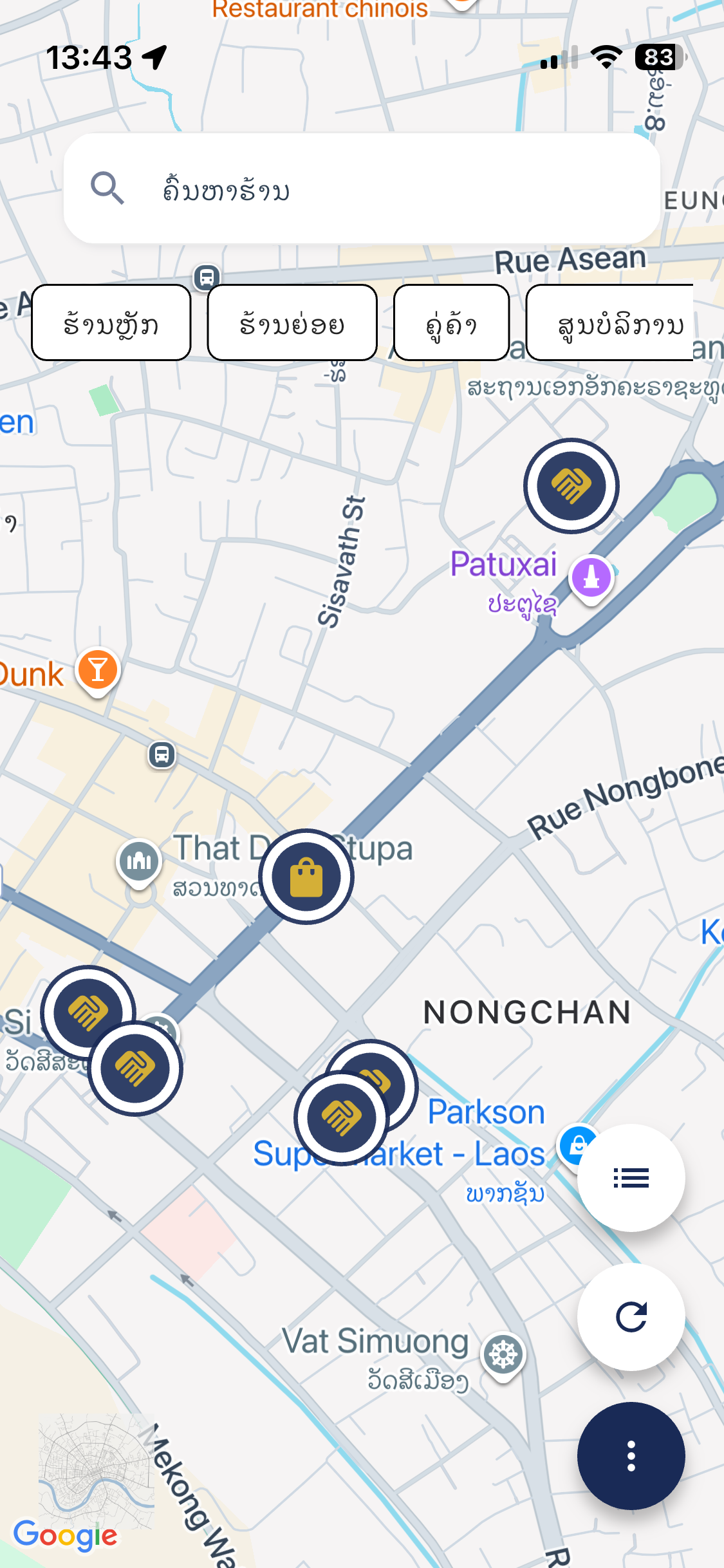Tap the search magnifier icon in the search bar

pyautogui.click(x=108, y=188)
